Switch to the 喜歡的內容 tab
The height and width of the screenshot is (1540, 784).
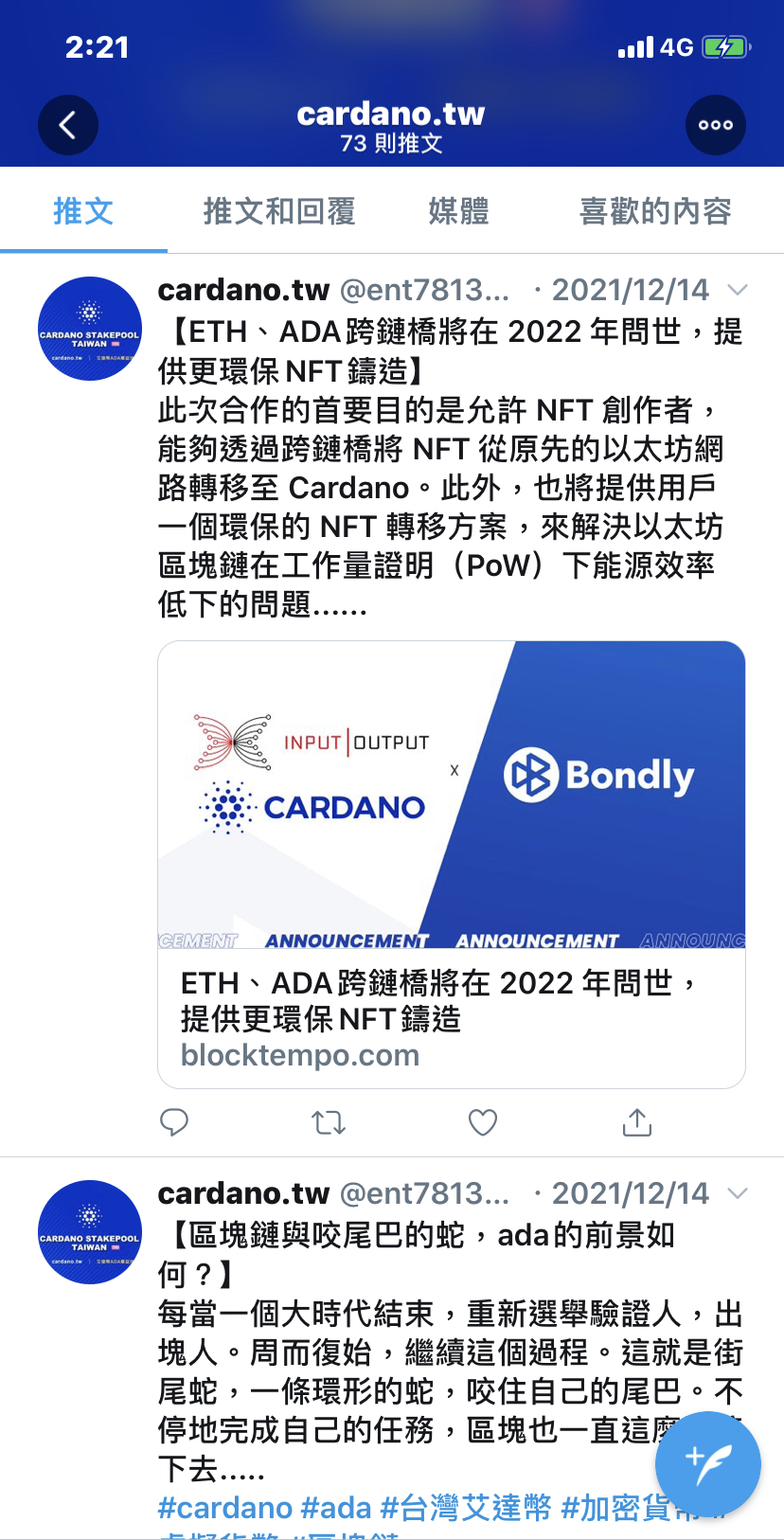click(655, 211)
